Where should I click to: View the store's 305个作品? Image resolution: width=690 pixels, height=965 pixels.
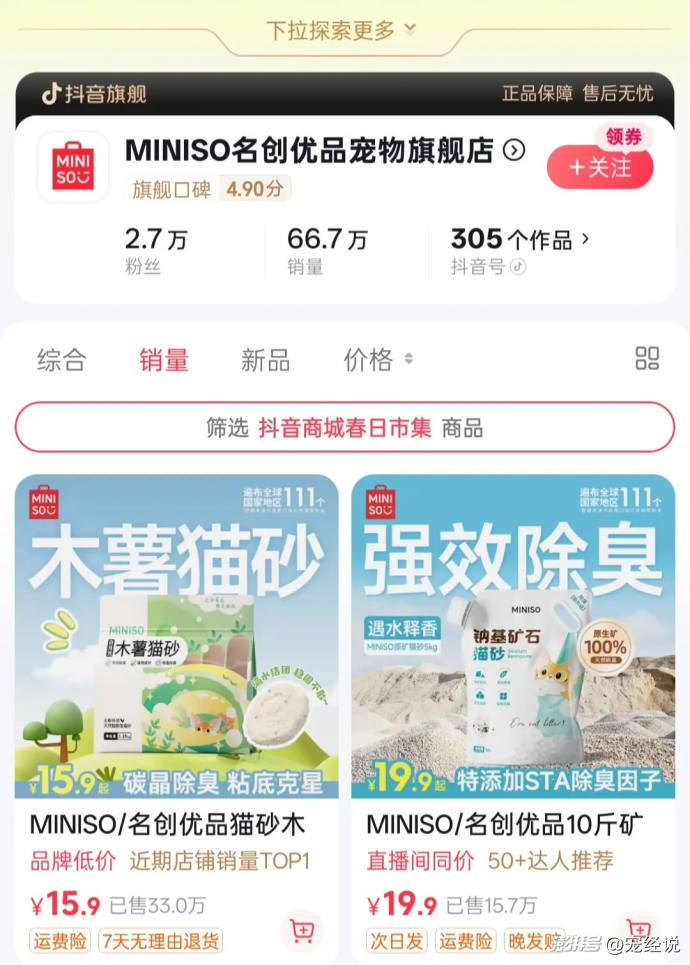point(519,240)
